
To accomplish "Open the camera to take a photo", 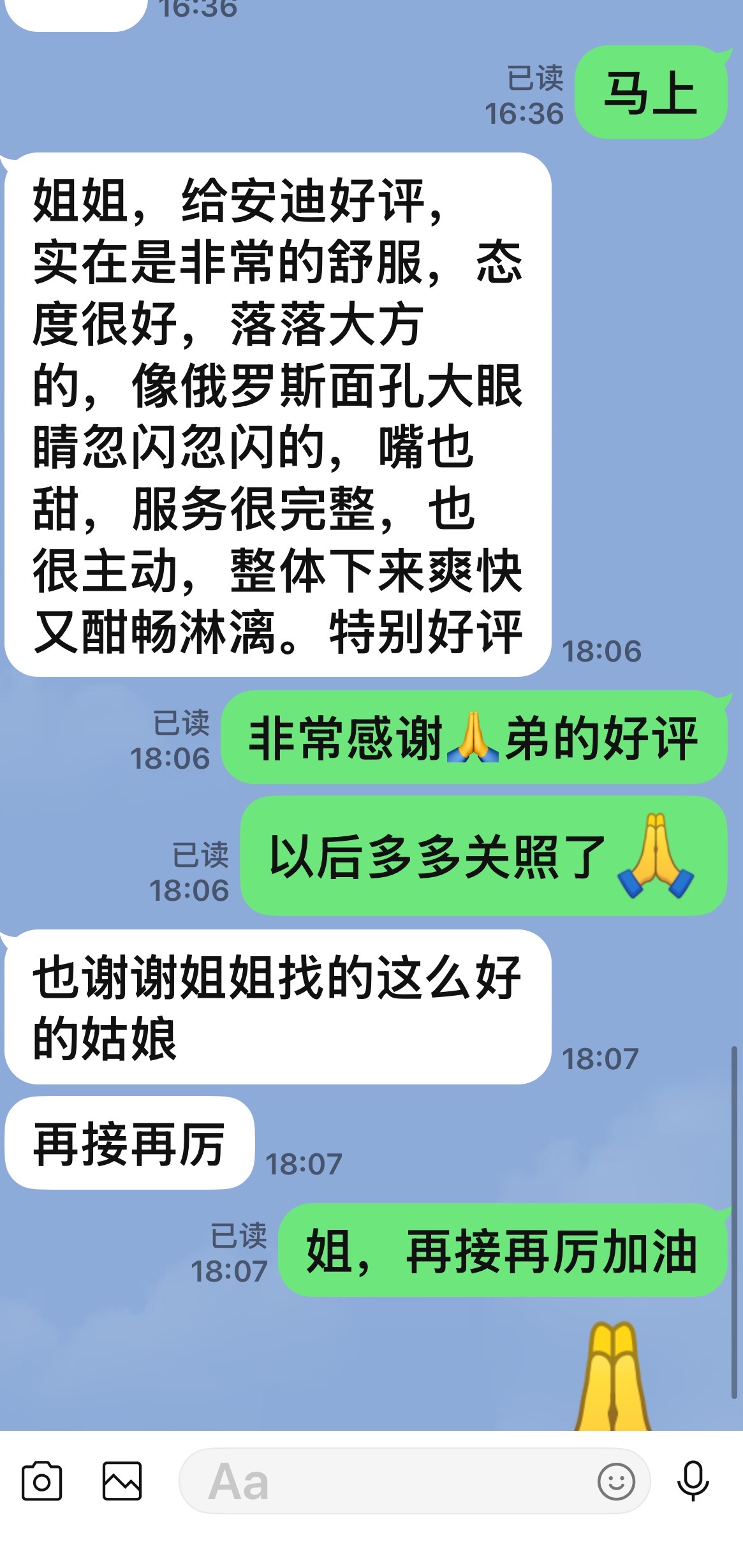I will click(x=41, y=1481).
